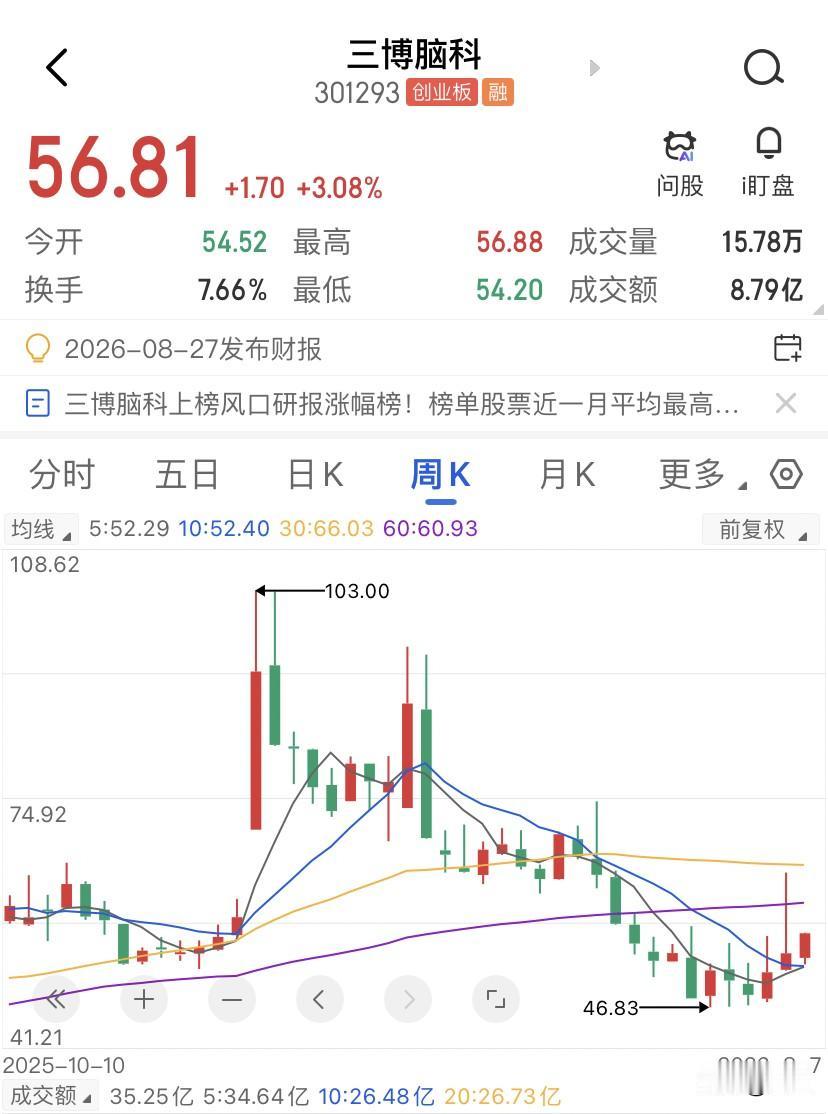The image size is (828, 1114).
Task: Switch to the 五日 chart tab
Action: (x=187, y=475)
